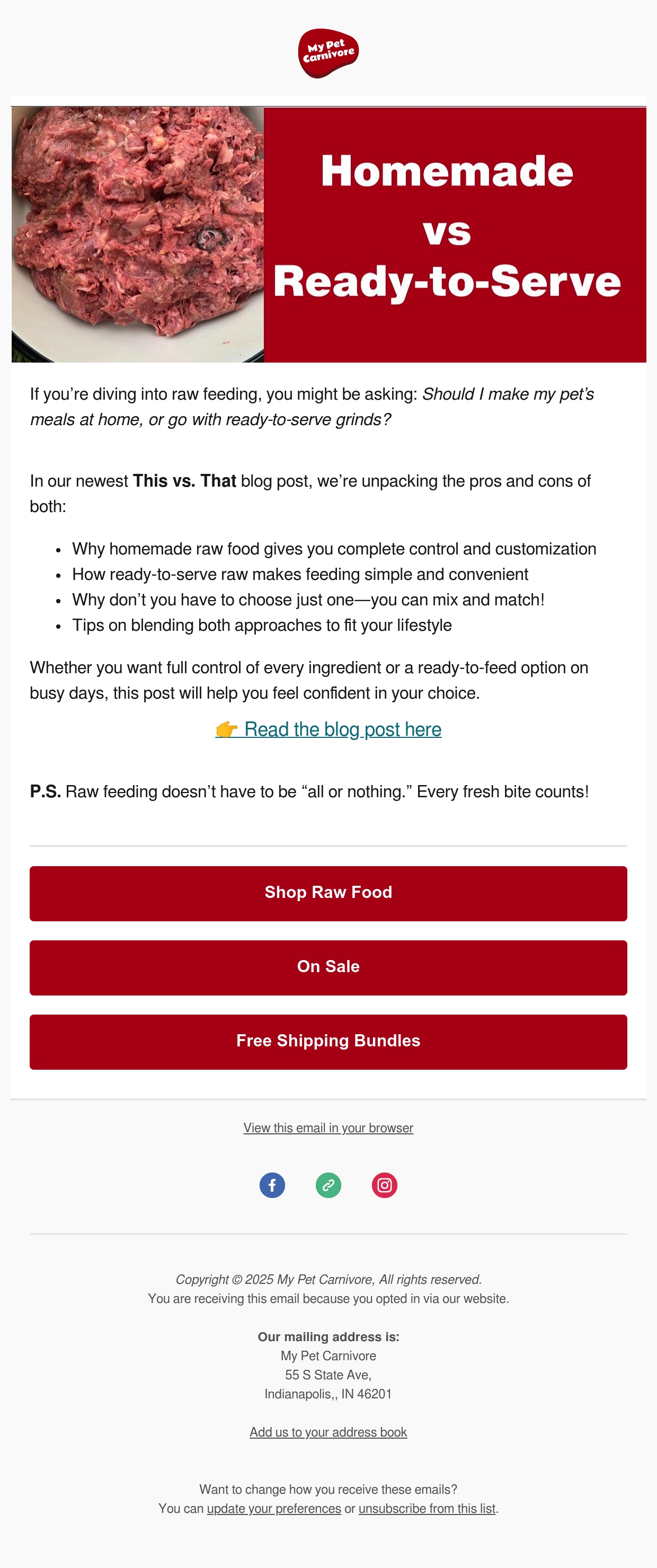
Task: Select Free Shipping Bundles
Action: point(328,1042)
